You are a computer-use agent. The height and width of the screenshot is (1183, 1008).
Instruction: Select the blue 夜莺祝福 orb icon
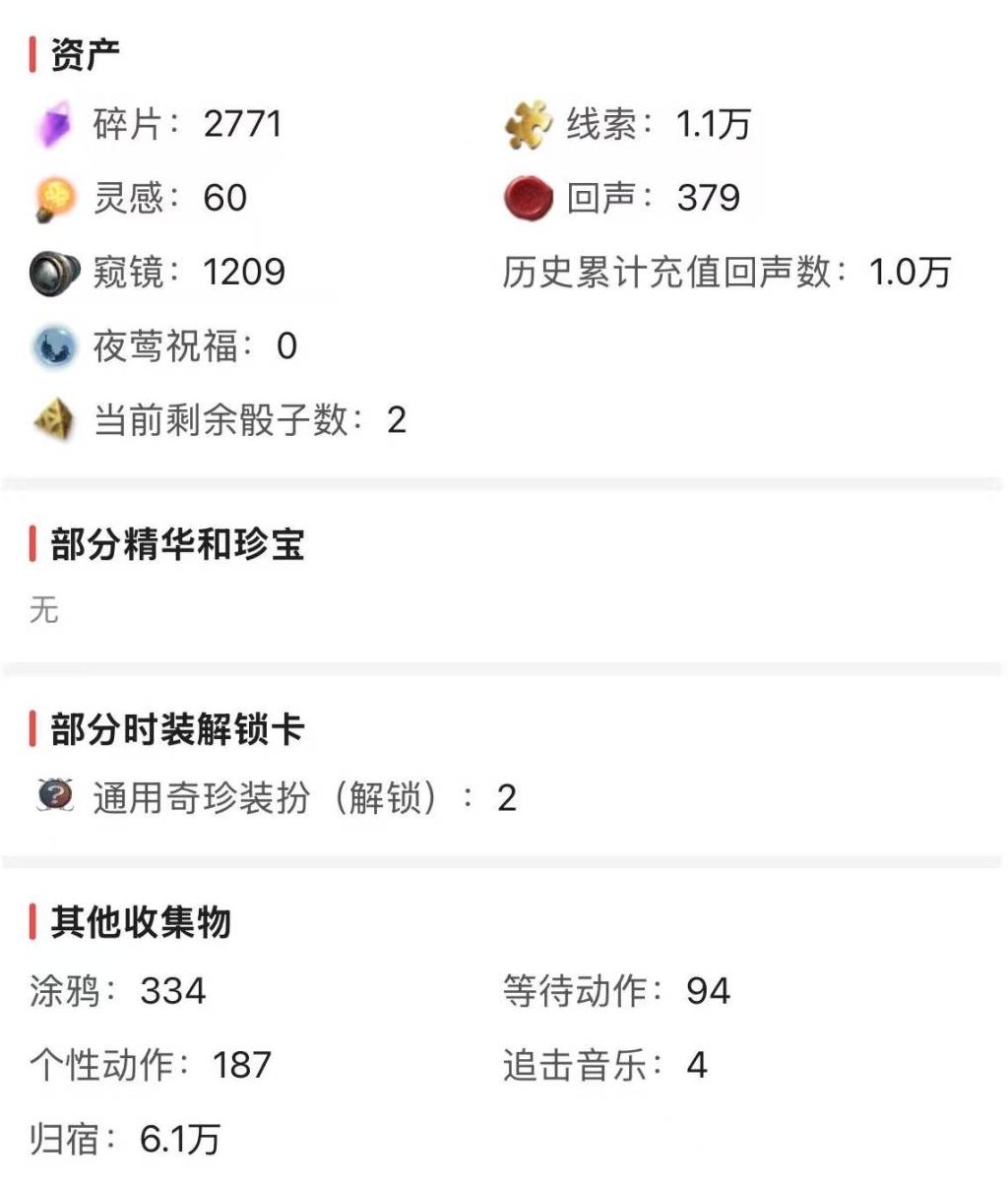57,346
